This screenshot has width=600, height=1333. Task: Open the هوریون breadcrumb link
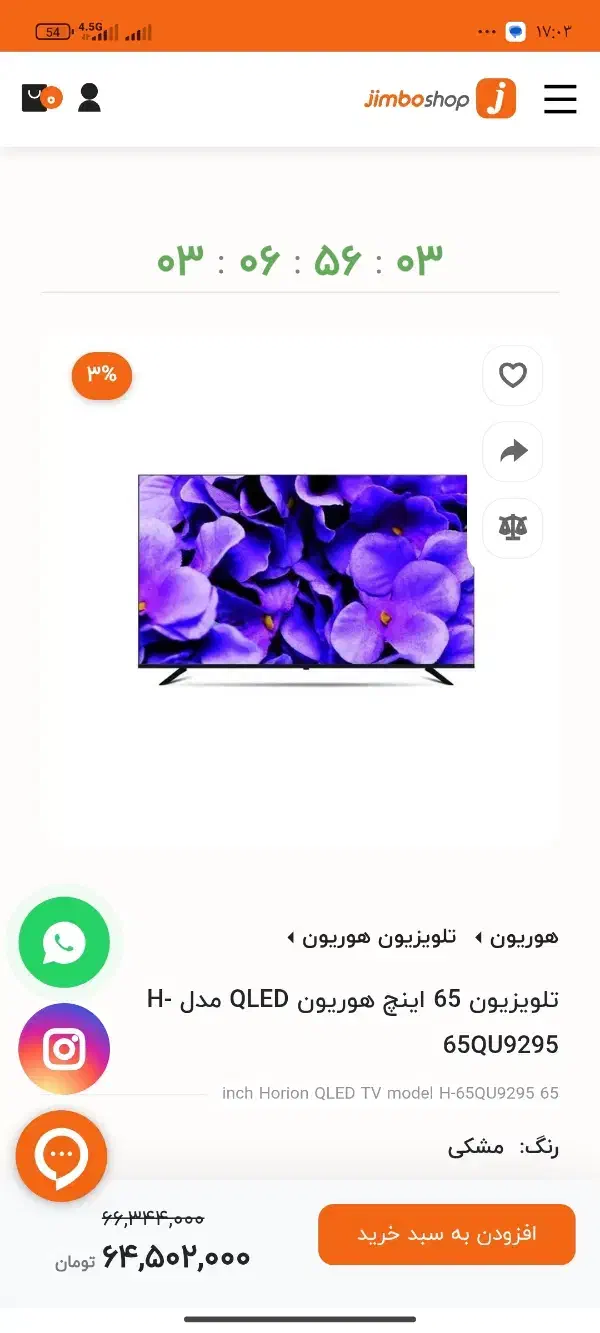pyautogui.click(x=525, y=938)
